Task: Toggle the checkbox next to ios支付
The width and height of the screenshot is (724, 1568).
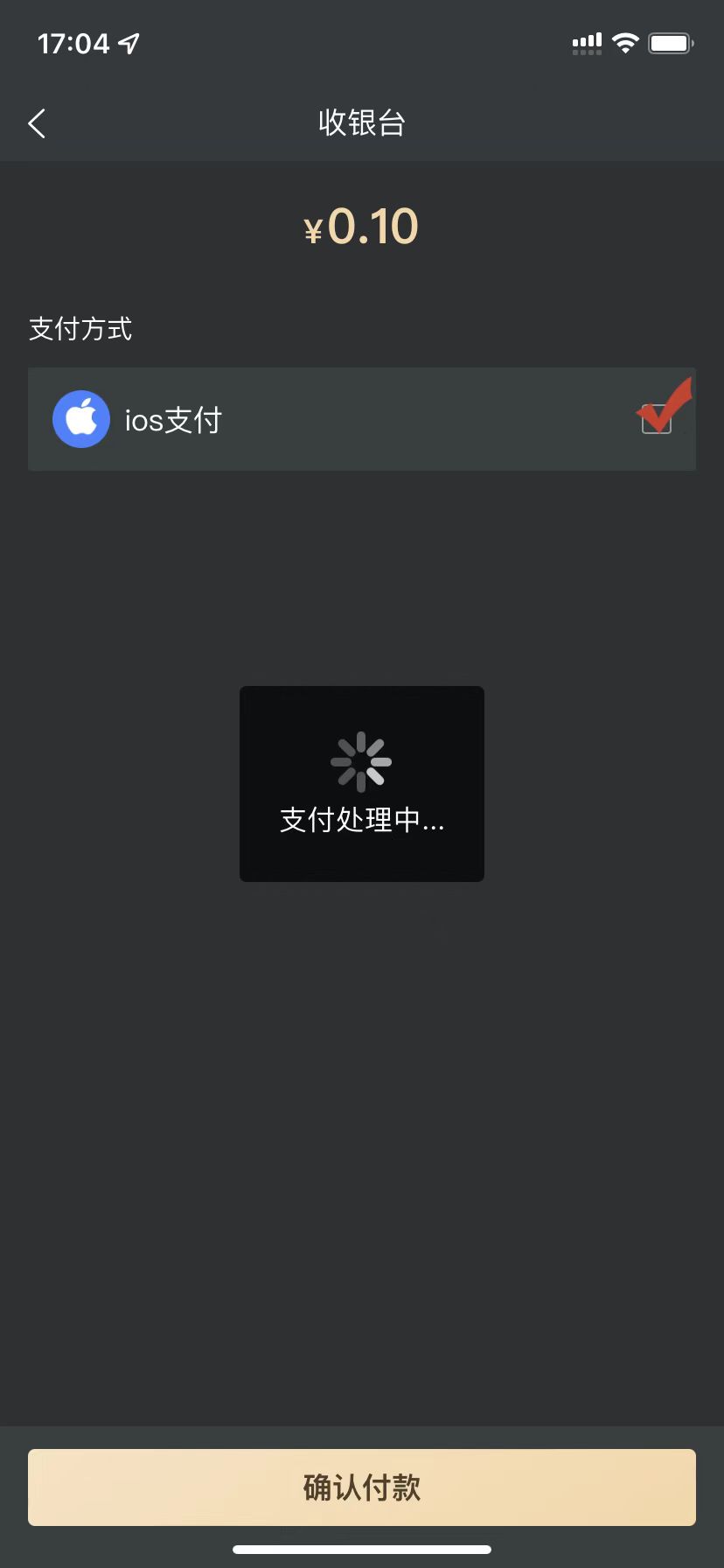Action: [x=658, y=417]
